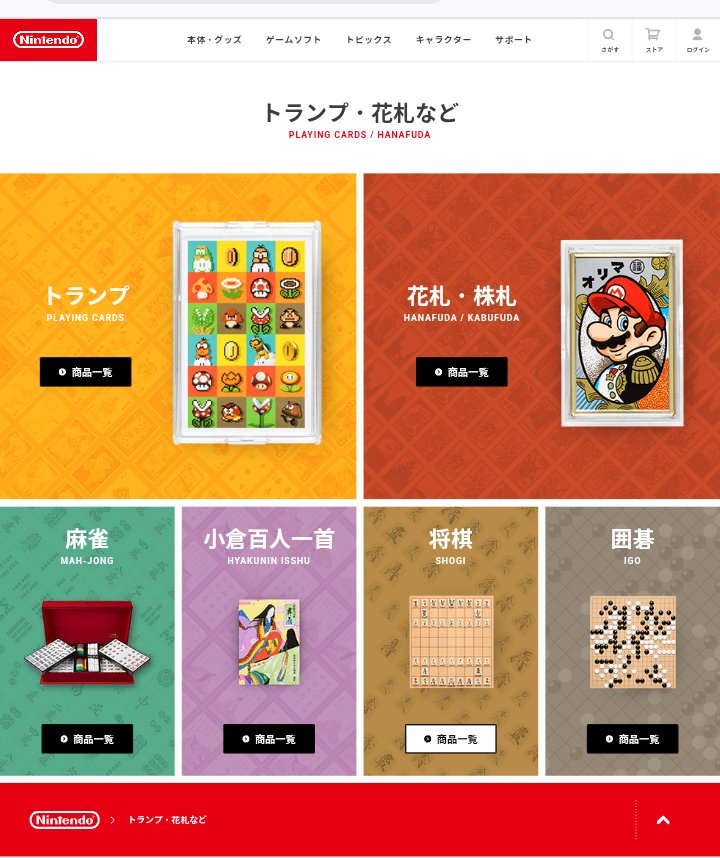Open the ストア cart icon
Viewport: 720px width, 858px height.
[x=653, y=40]
